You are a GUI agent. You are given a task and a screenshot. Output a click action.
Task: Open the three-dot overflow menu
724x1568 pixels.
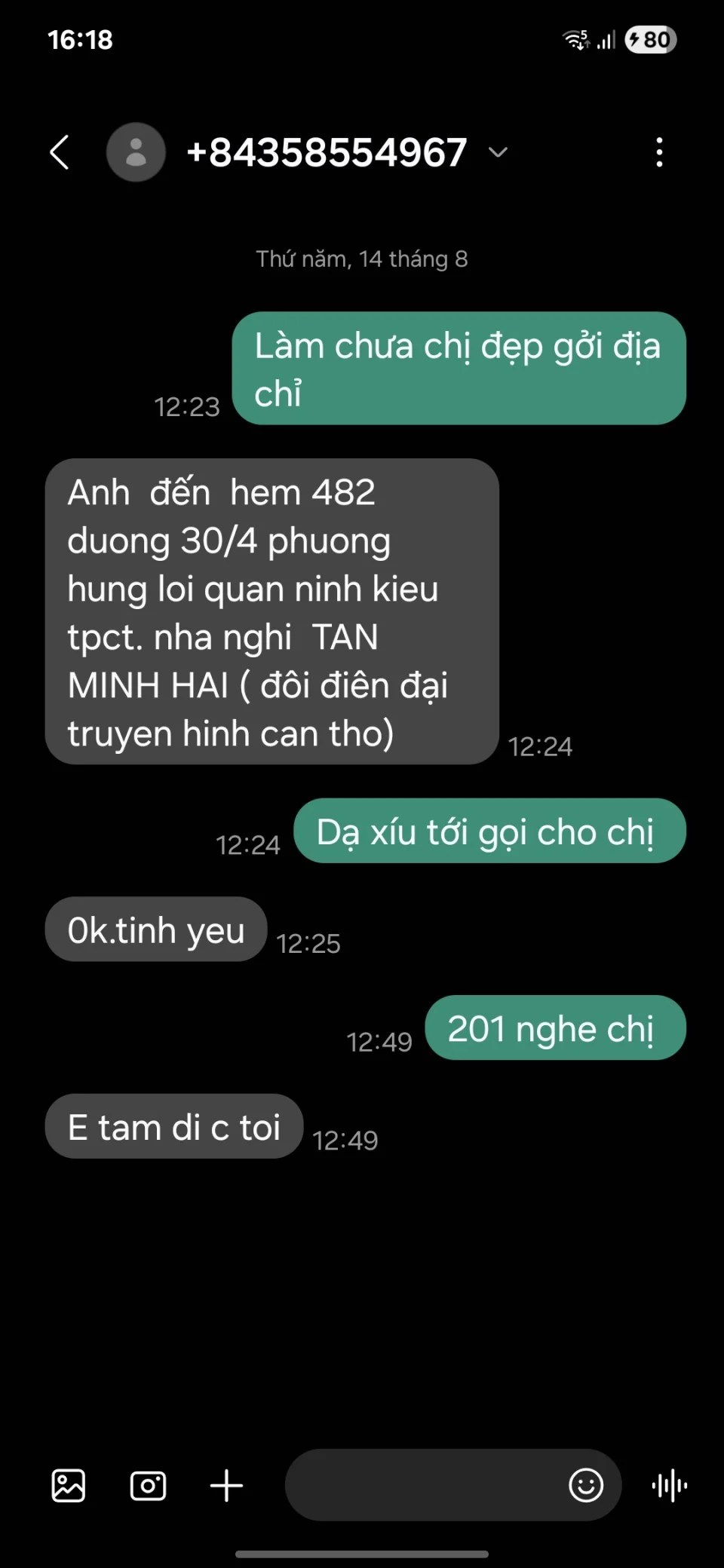(659, 152)
